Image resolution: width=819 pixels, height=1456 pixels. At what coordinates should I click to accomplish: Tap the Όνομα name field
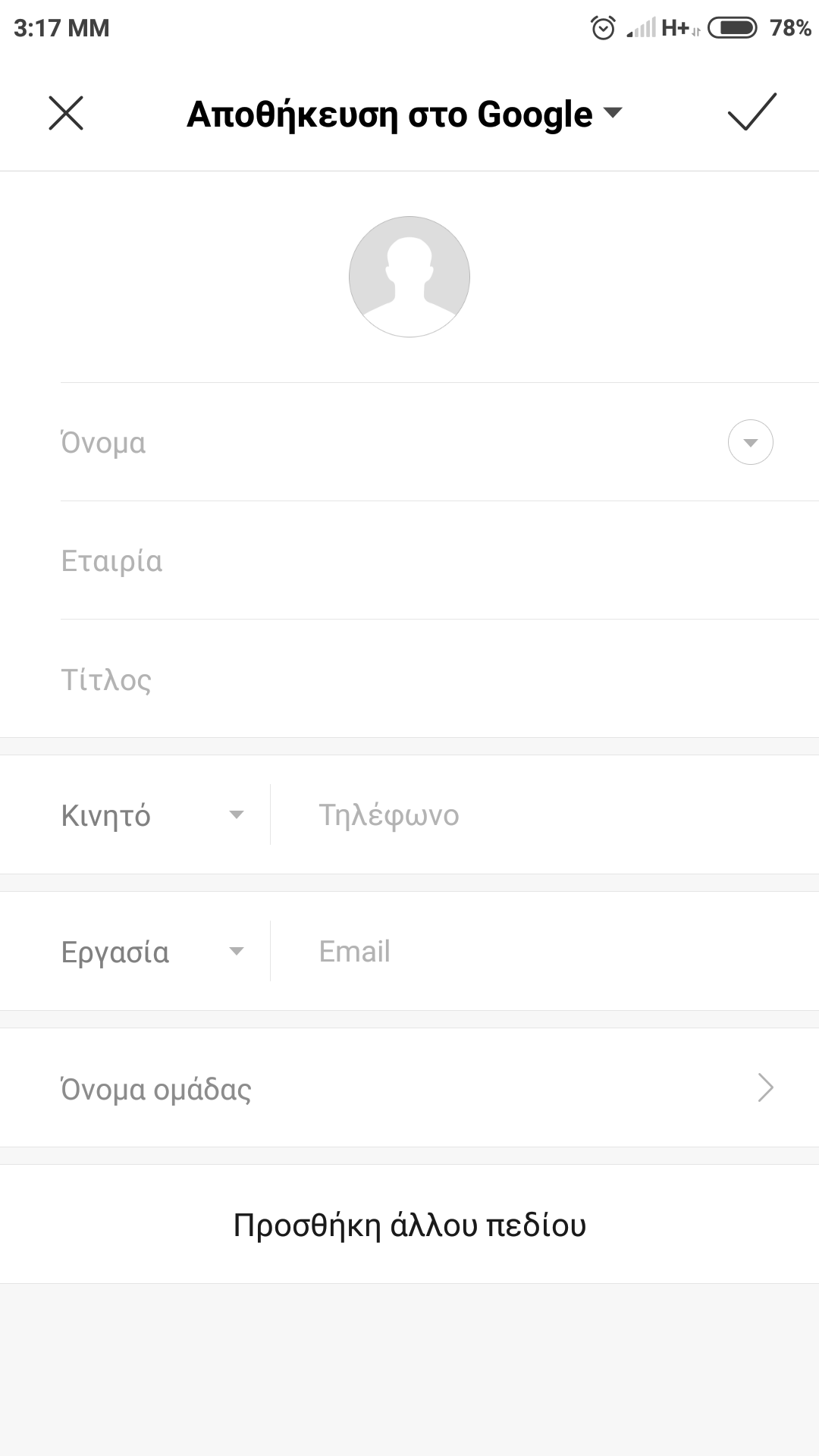(379, 442)
